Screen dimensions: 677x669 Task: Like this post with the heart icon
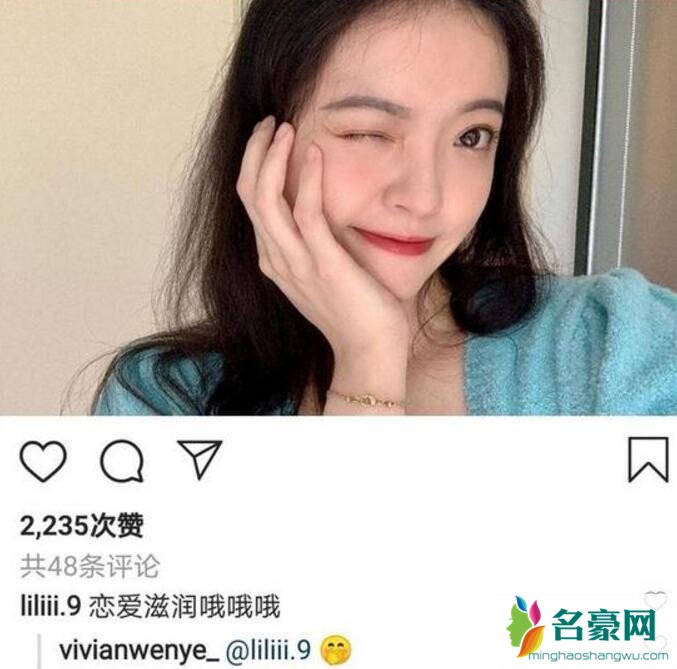click(x=43, y=460)
